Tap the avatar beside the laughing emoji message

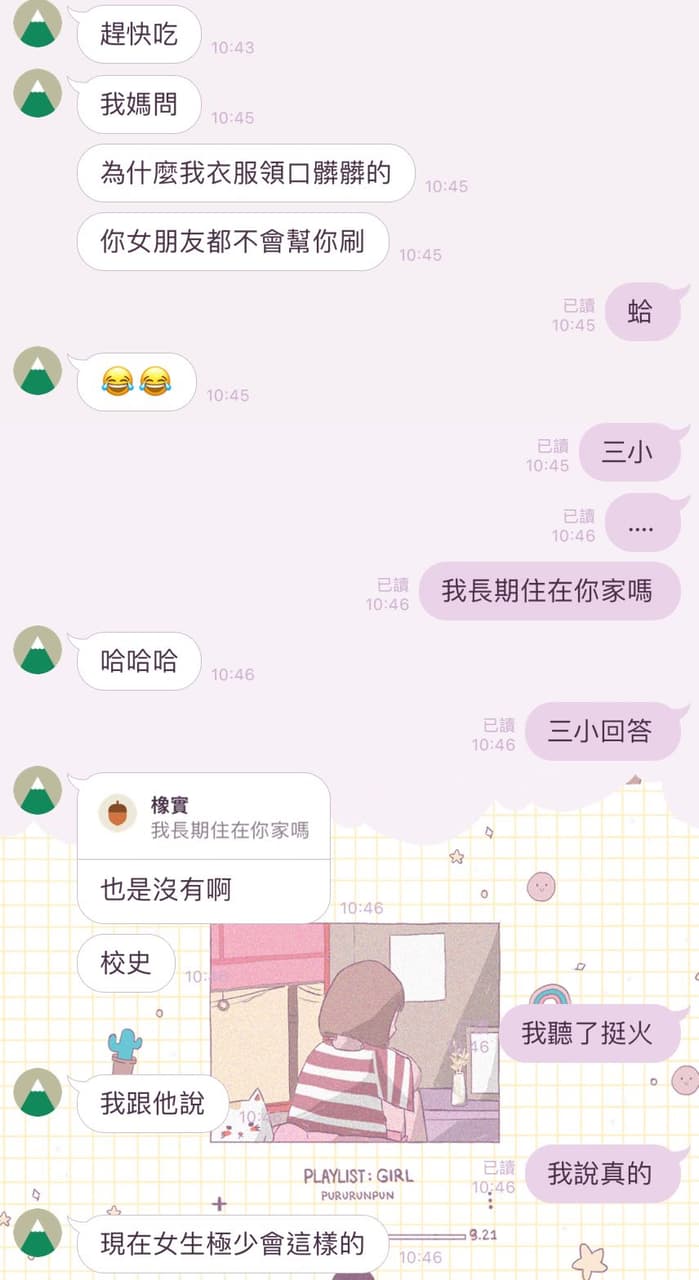coord(38,371)
